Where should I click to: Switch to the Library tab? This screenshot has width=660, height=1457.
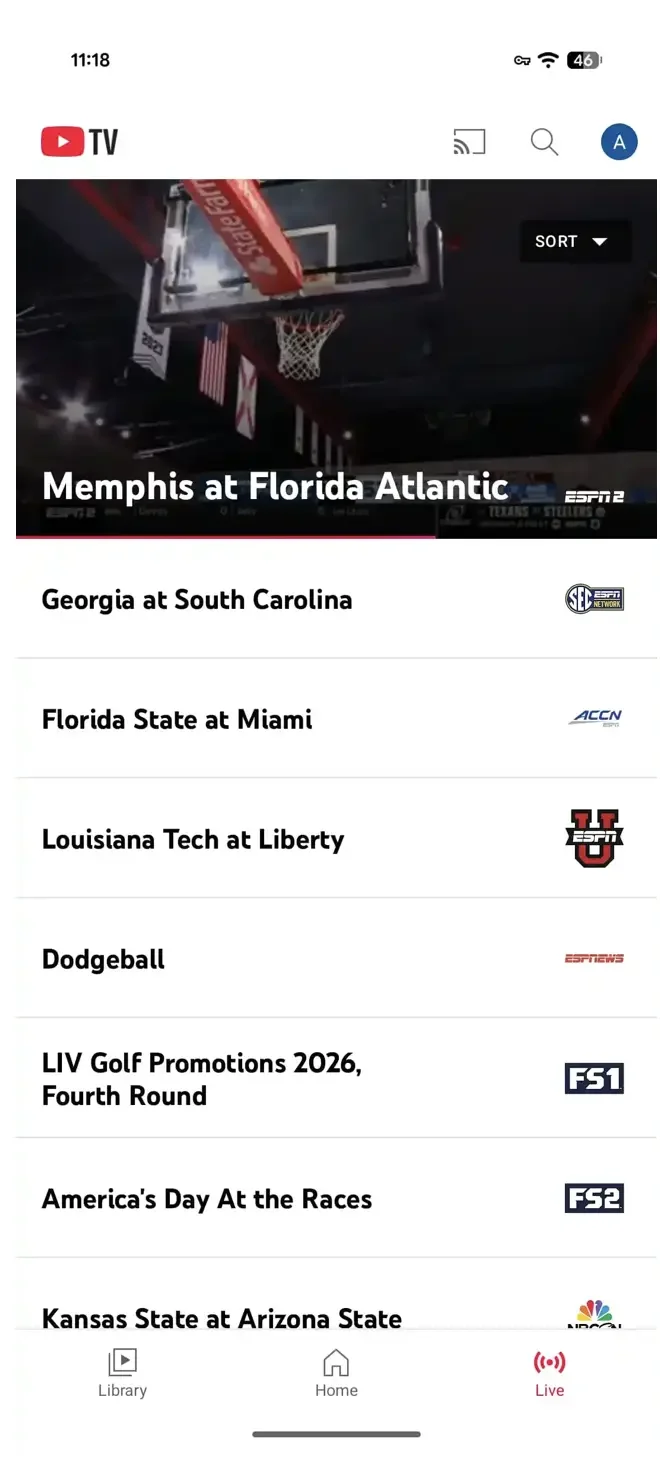coord(122,1373)
